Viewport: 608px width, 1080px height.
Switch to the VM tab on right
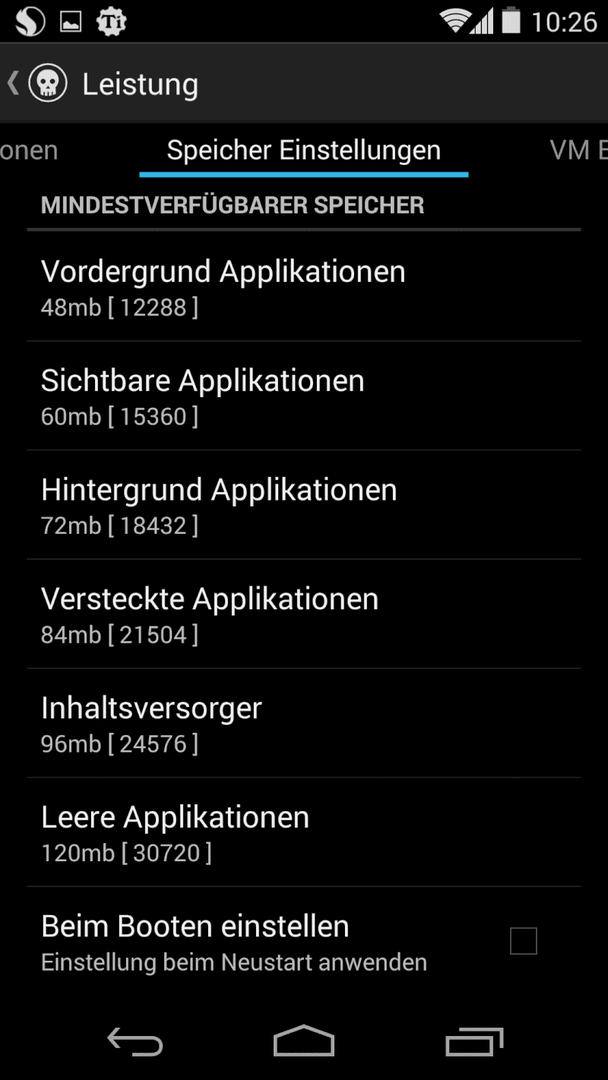pyautogui.click(x=578, y=150)
